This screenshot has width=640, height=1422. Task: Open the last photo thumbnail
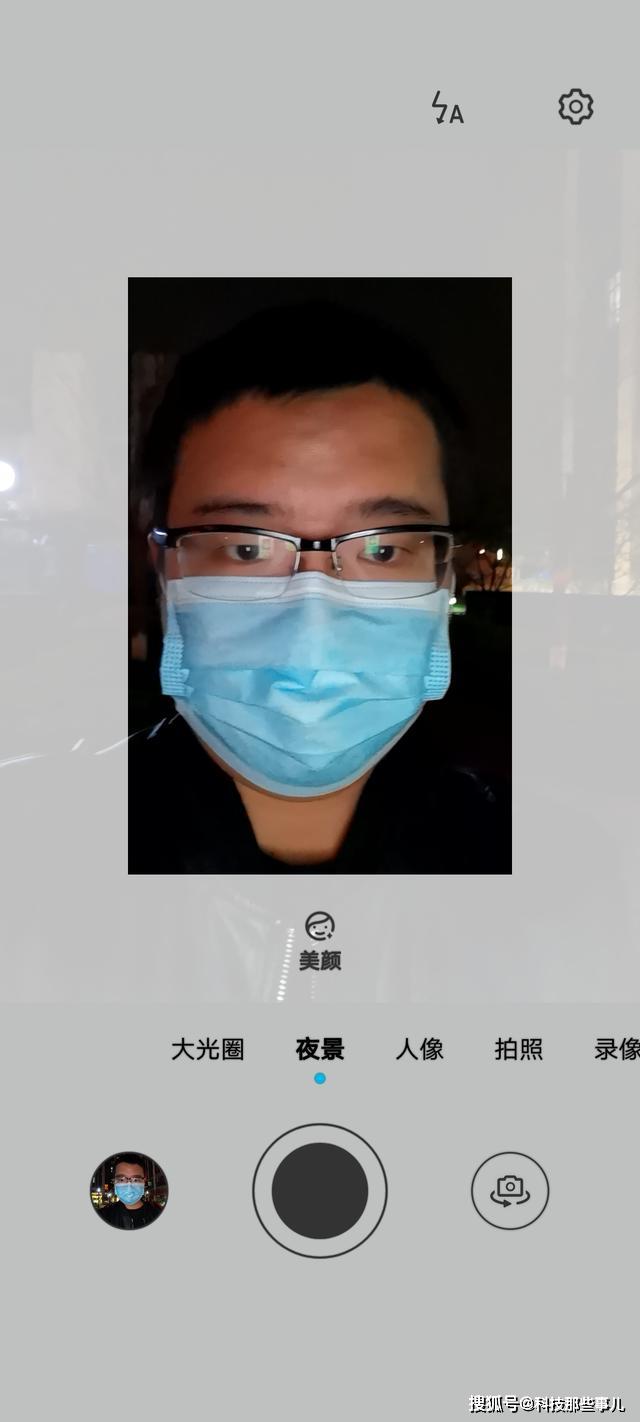click(x=129, y=1190)
